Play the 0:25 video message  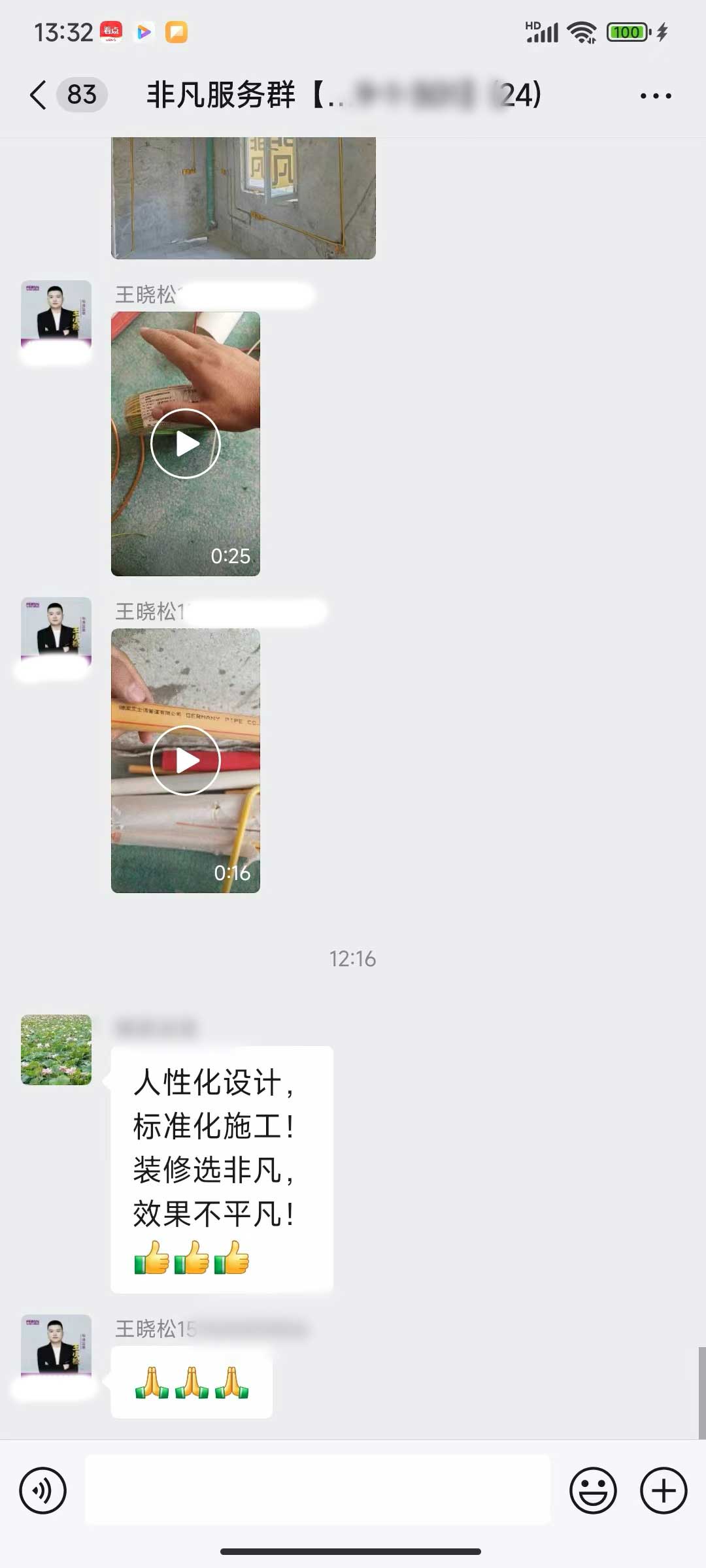[186, 444]
